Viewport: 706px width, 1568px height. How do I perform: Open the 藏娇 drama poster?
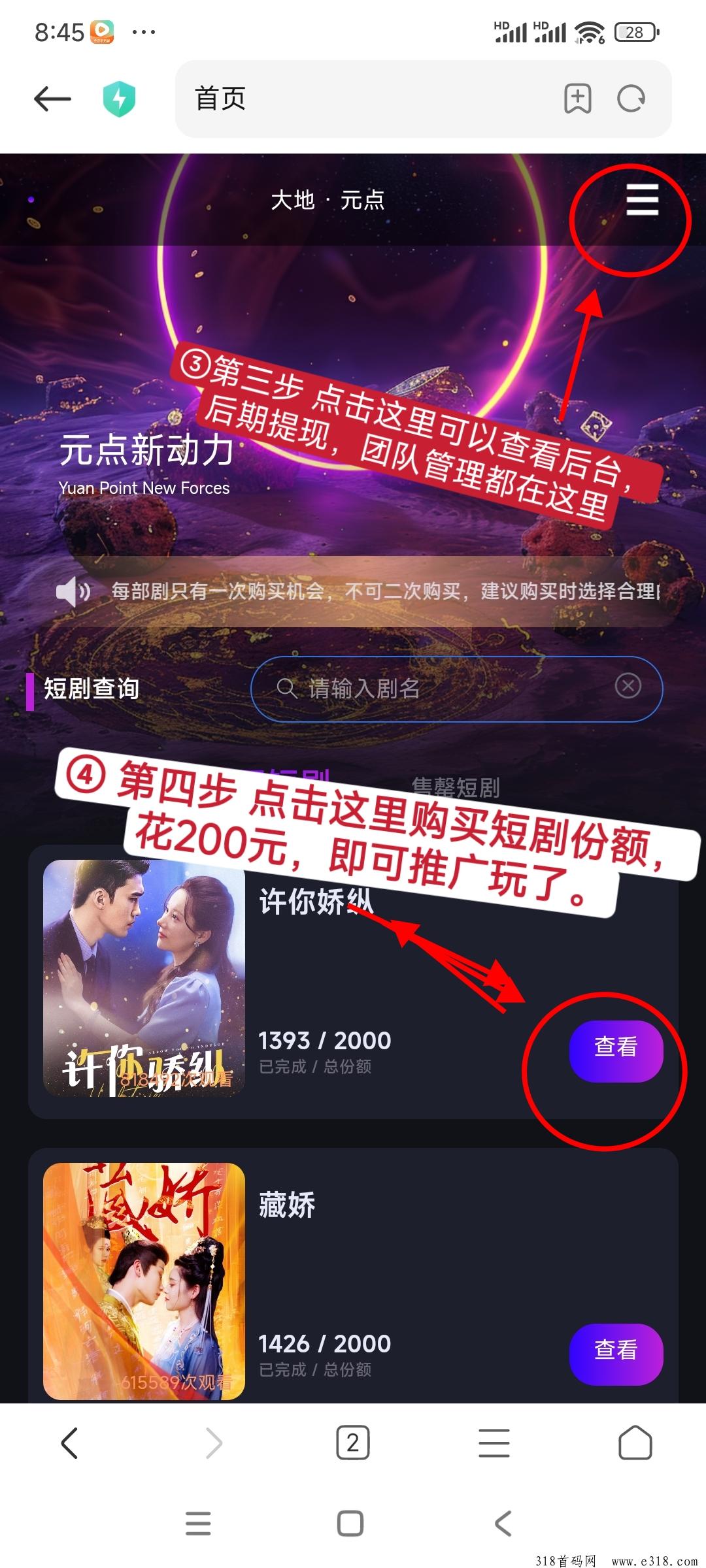click(144, 1281)
